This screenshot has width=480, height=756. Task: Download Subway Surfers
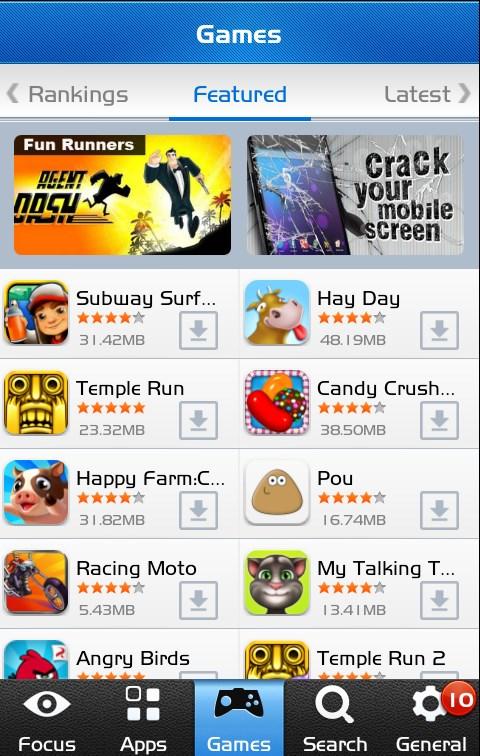click(x=198, y=330)
